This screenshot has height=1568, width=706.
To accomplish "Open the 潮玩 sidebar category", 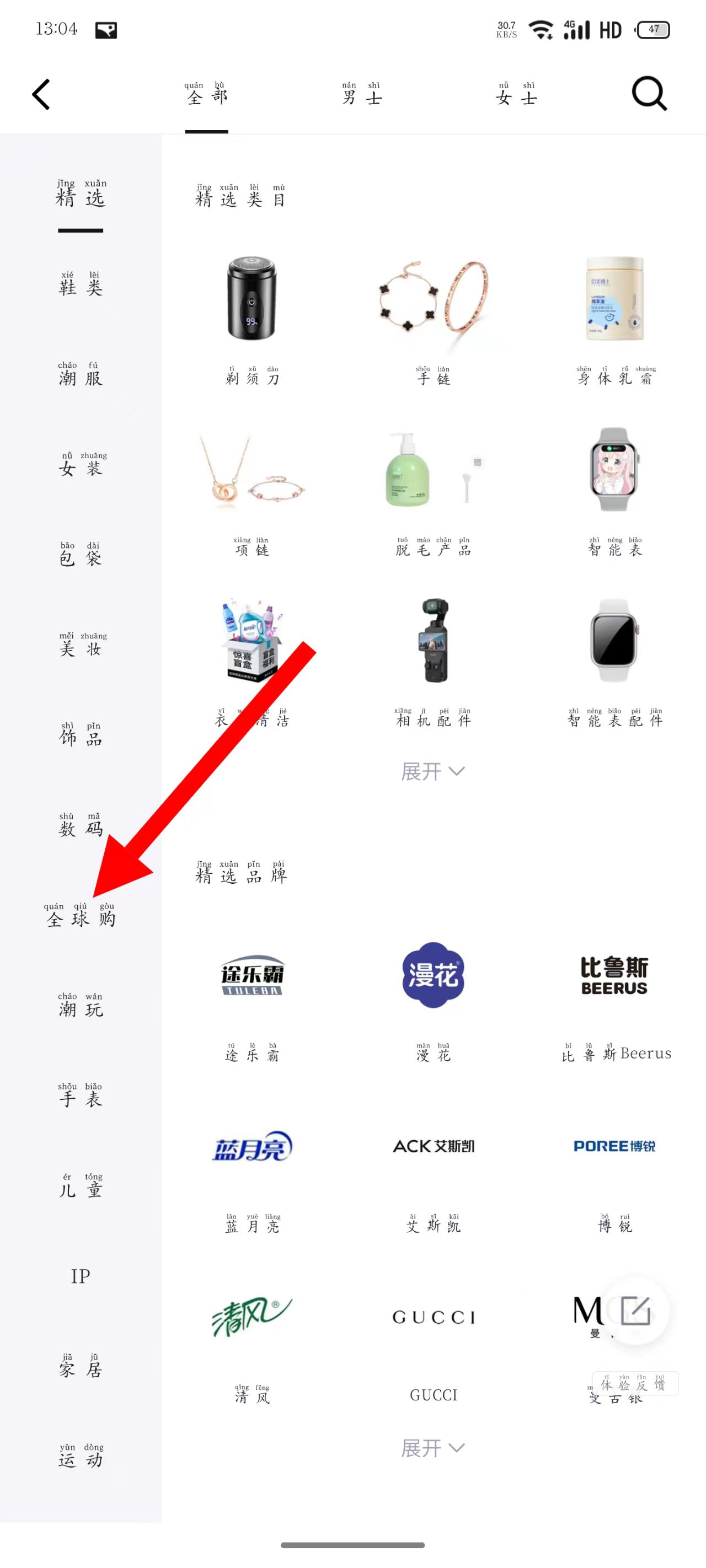I will [x=81, y=1006].
